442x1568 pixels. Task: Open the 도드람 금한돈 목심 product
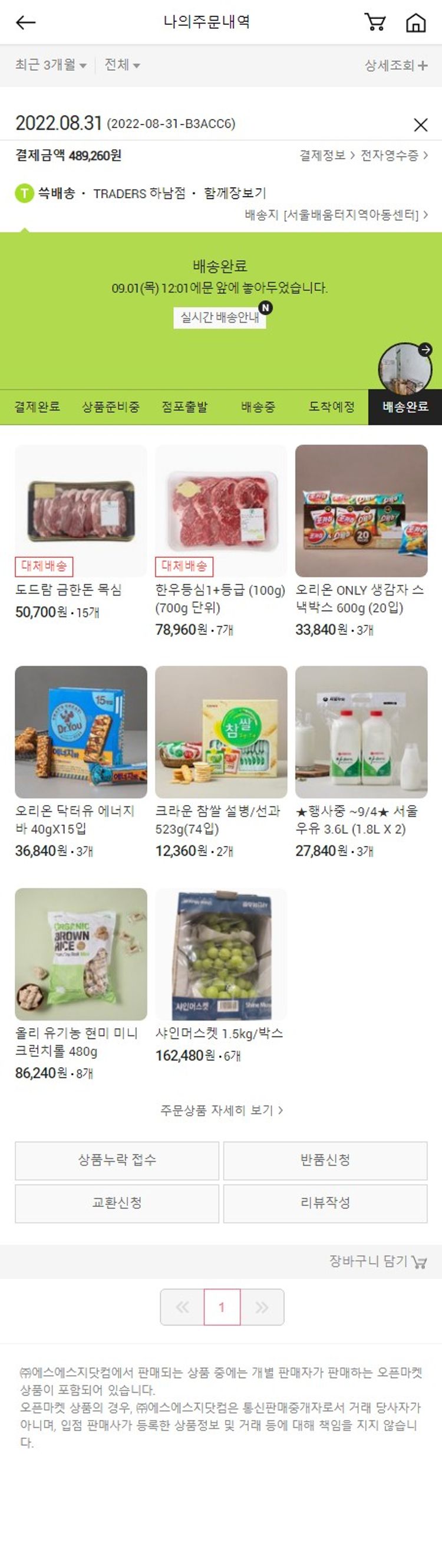pyautogui.click(x=80, y=511)
